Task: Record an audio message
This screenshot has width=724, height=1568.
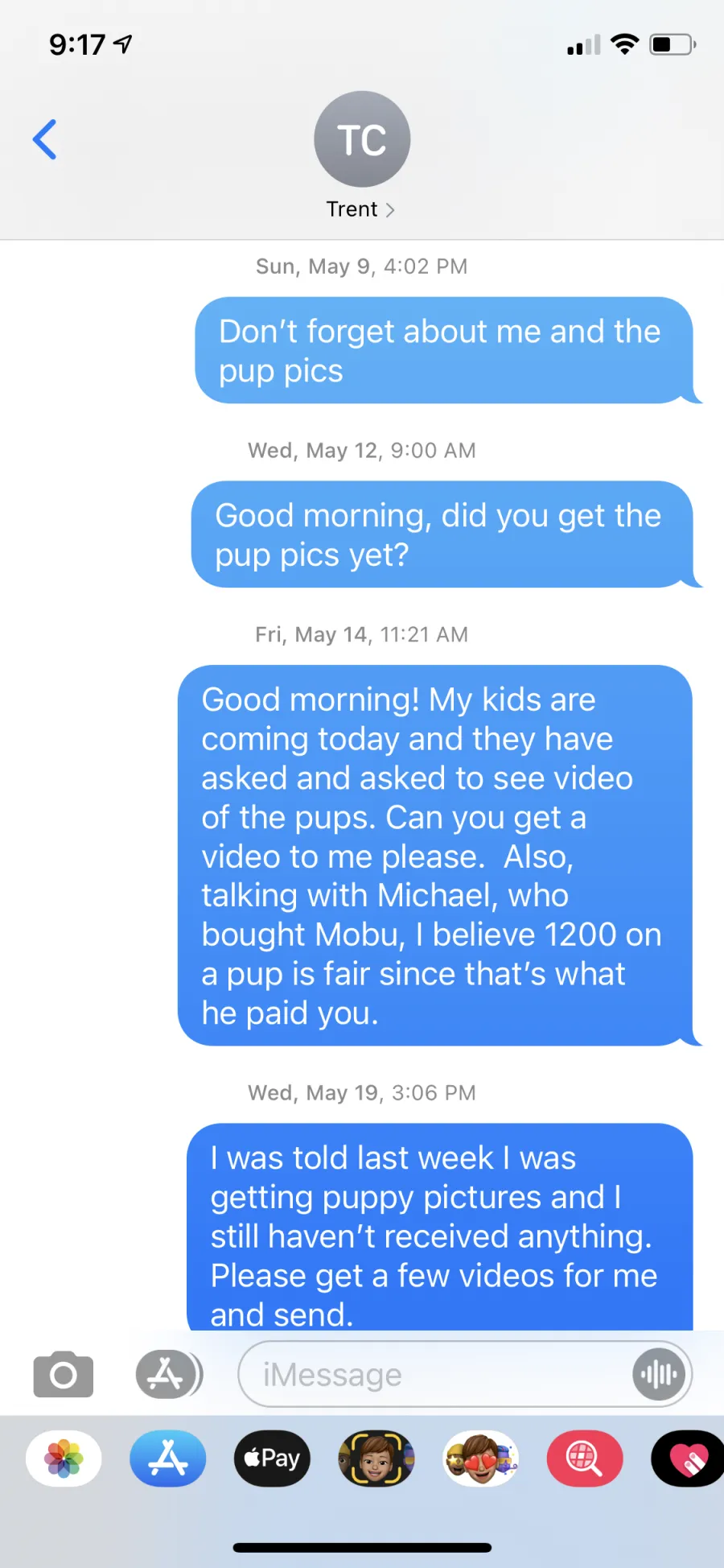Action: 659,1374
